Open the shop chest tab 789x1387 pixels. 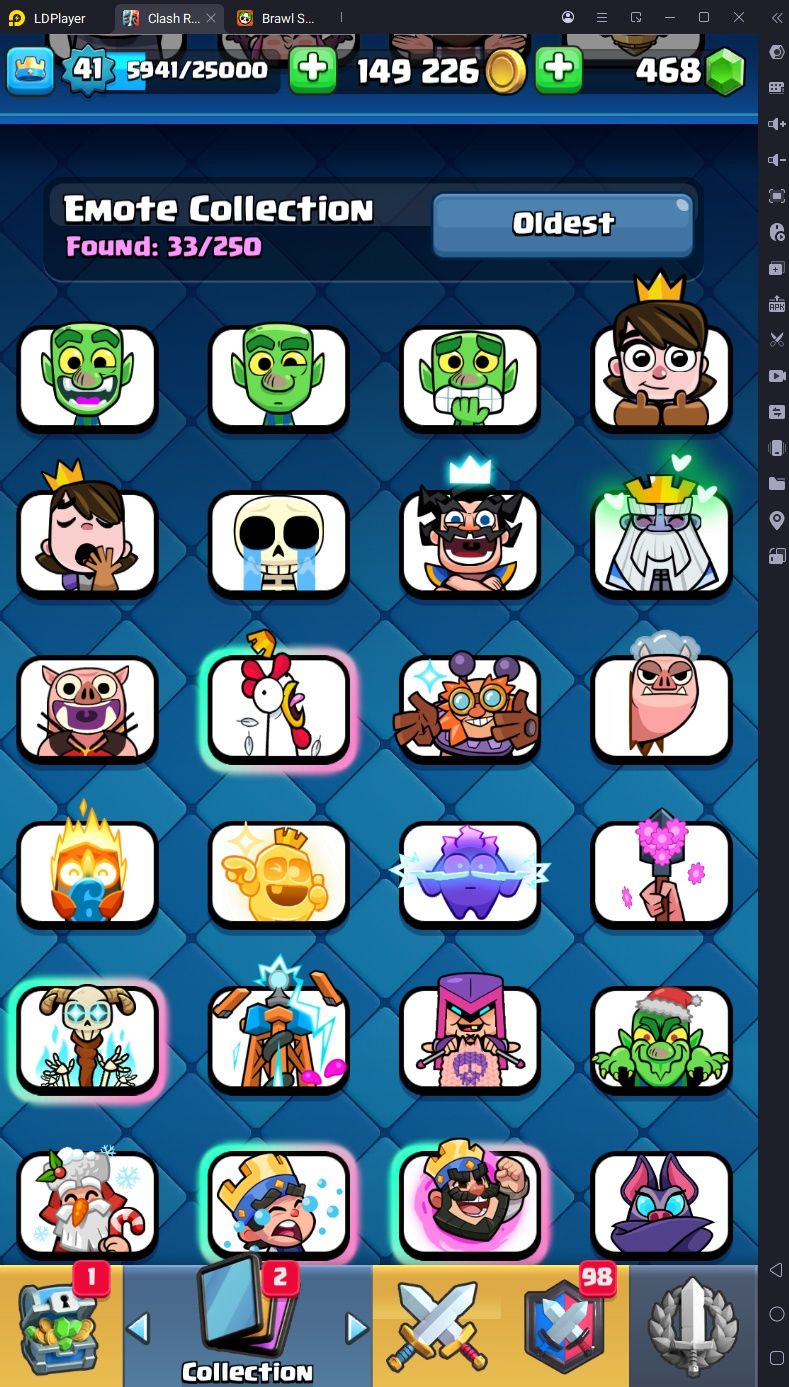62,1325
